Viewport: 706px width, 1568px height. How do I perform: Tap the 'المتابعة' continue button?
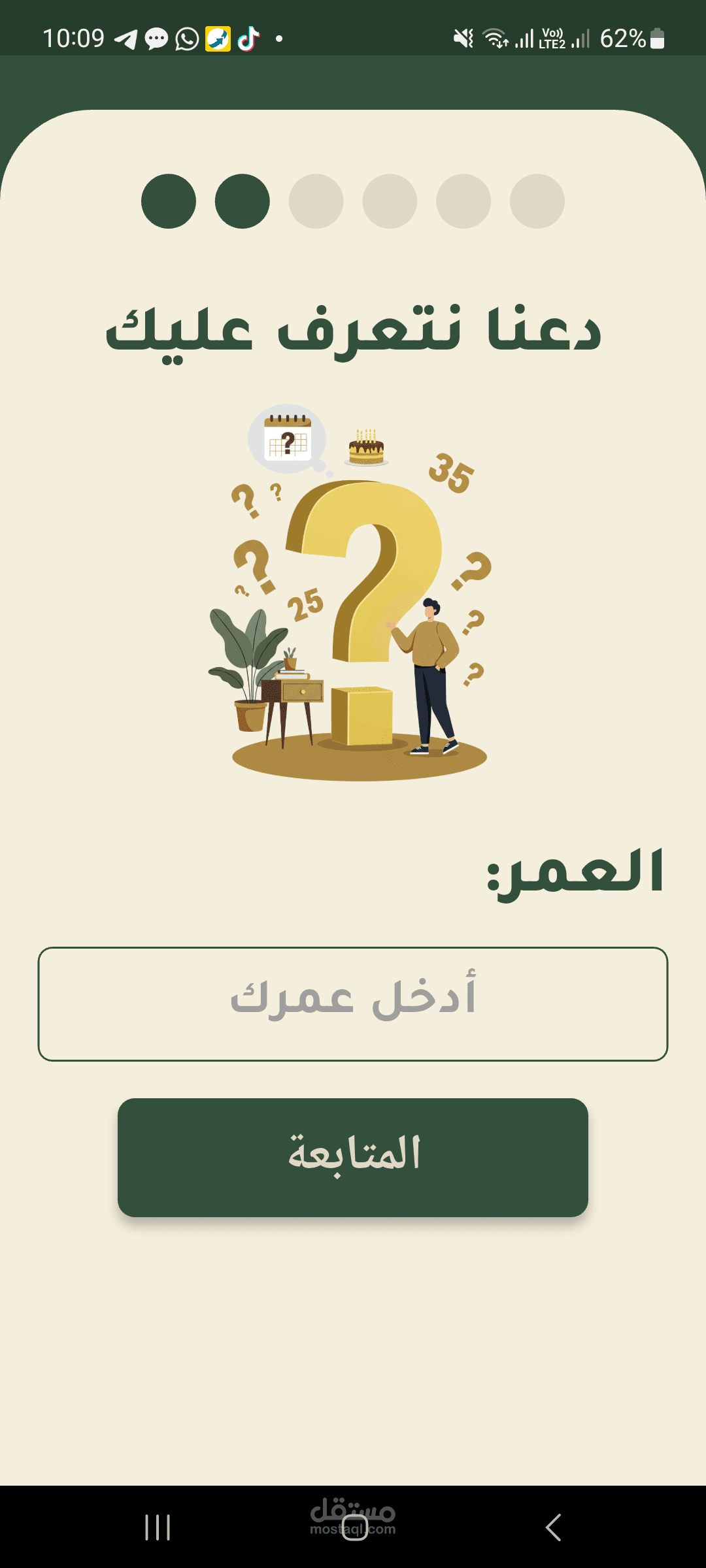click(x=353, y=1158)
